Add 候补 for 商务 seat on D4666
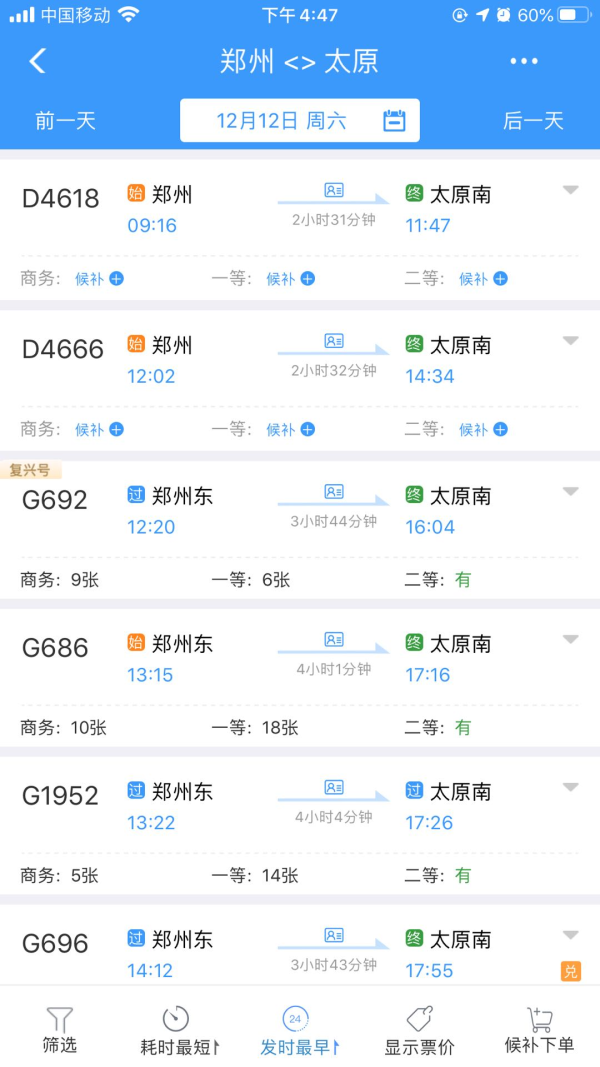Viewport: 600px width, 1067px height. pyautogui.click(x=99, y=429)
